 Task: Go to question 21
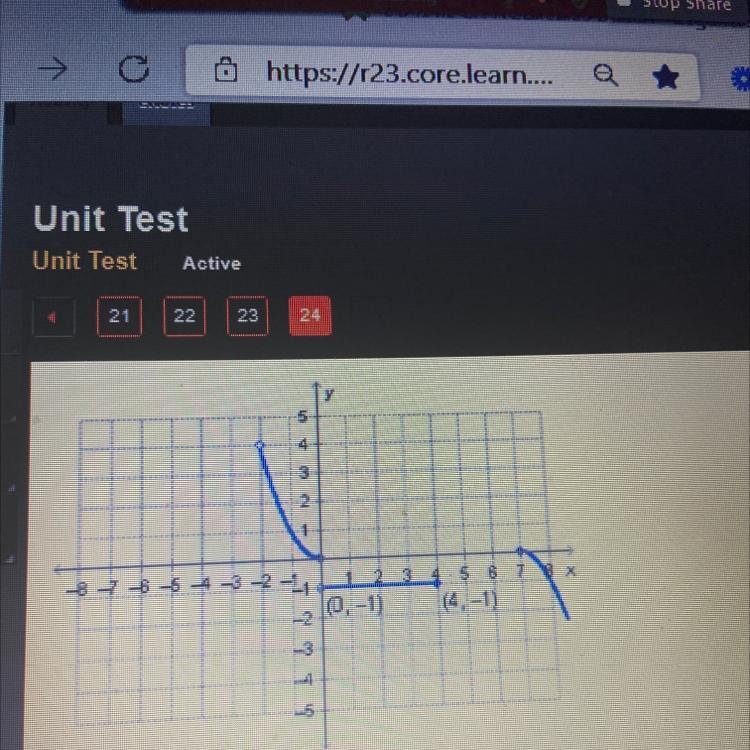pyautogui.click(x=120, y=316)
